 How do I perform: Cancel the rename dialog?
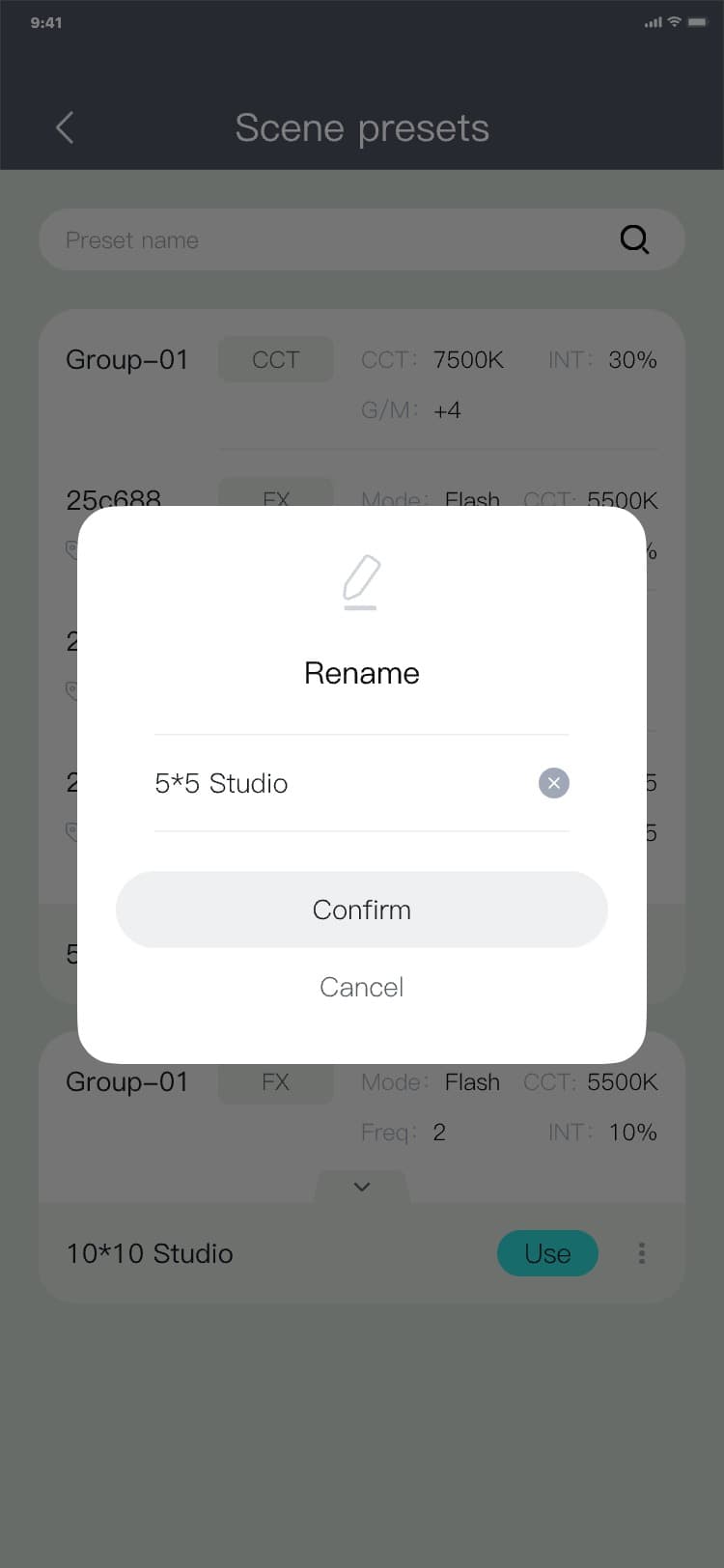(x=361, y=987)
